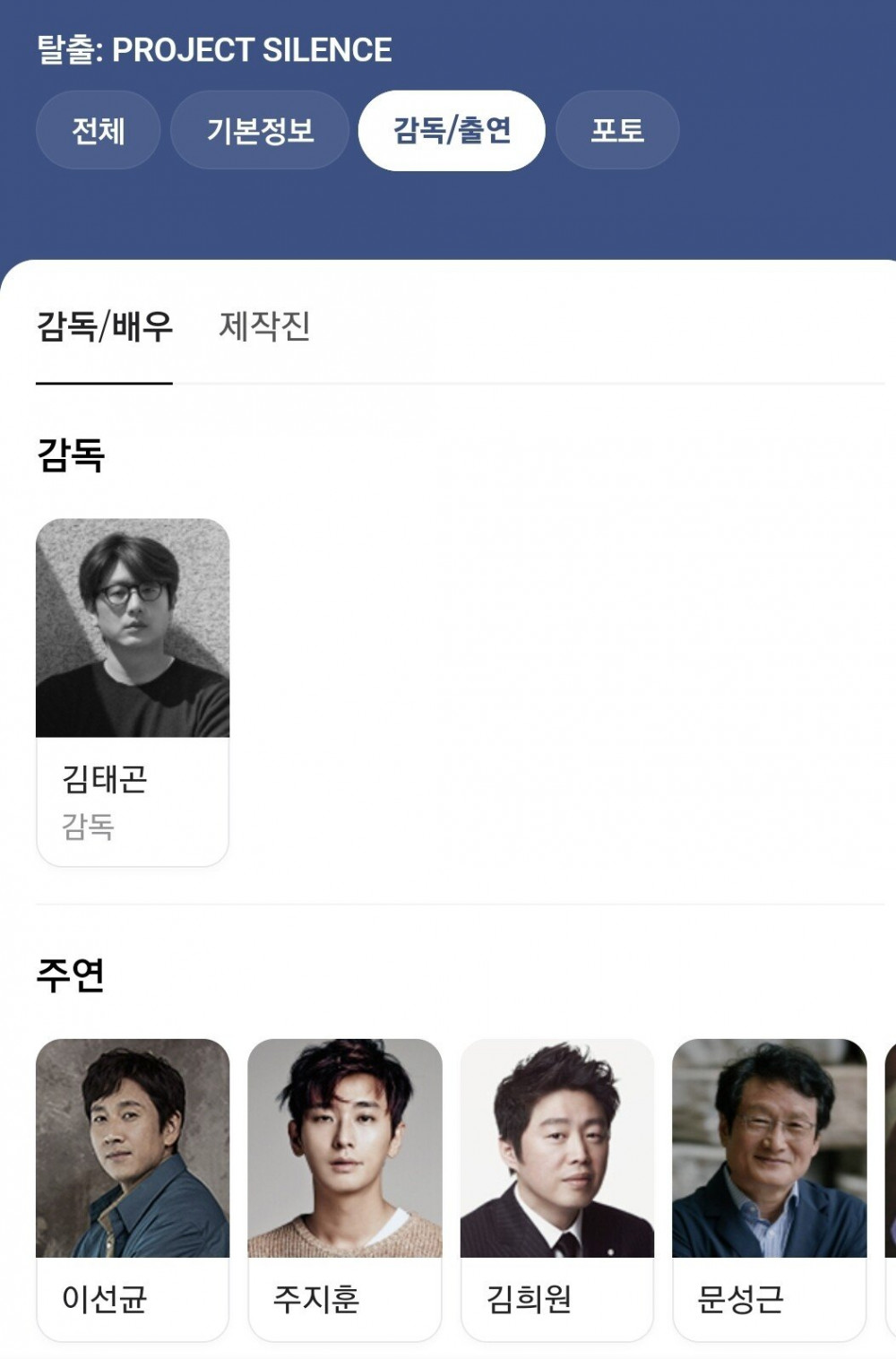
Task: Open the 포토 tab
Action: coord(618,130)
